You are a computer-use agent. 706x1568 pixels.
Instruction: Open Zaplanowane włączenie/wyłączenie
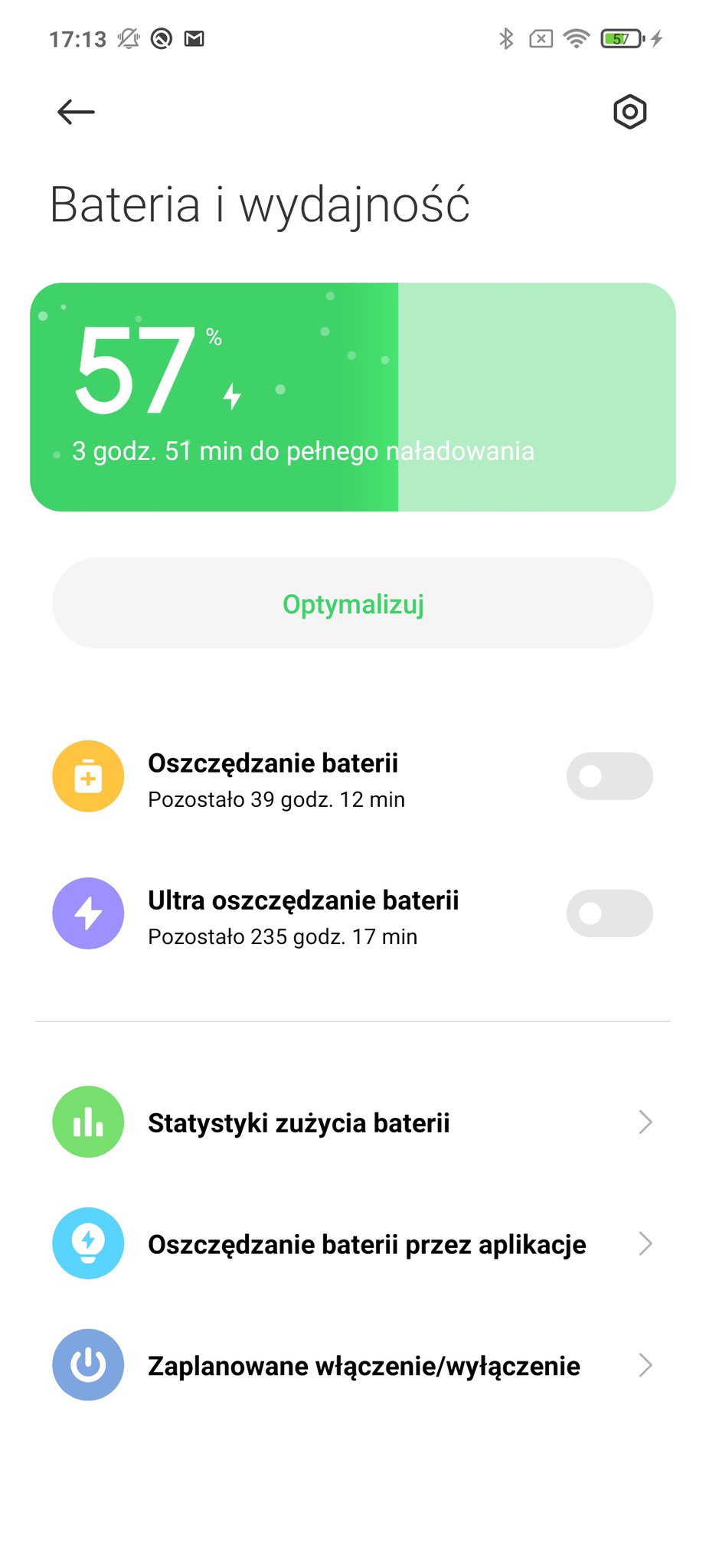(352, 1365)
